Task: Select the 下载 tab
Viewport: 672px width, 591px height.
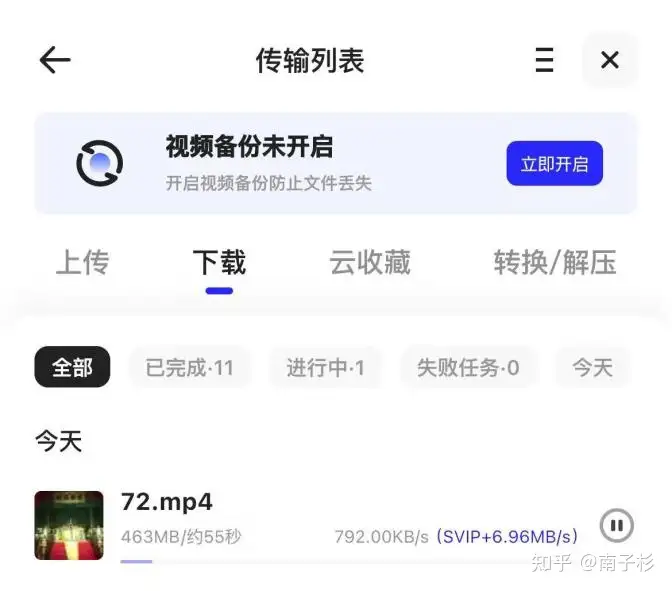Action: (219, 263)
